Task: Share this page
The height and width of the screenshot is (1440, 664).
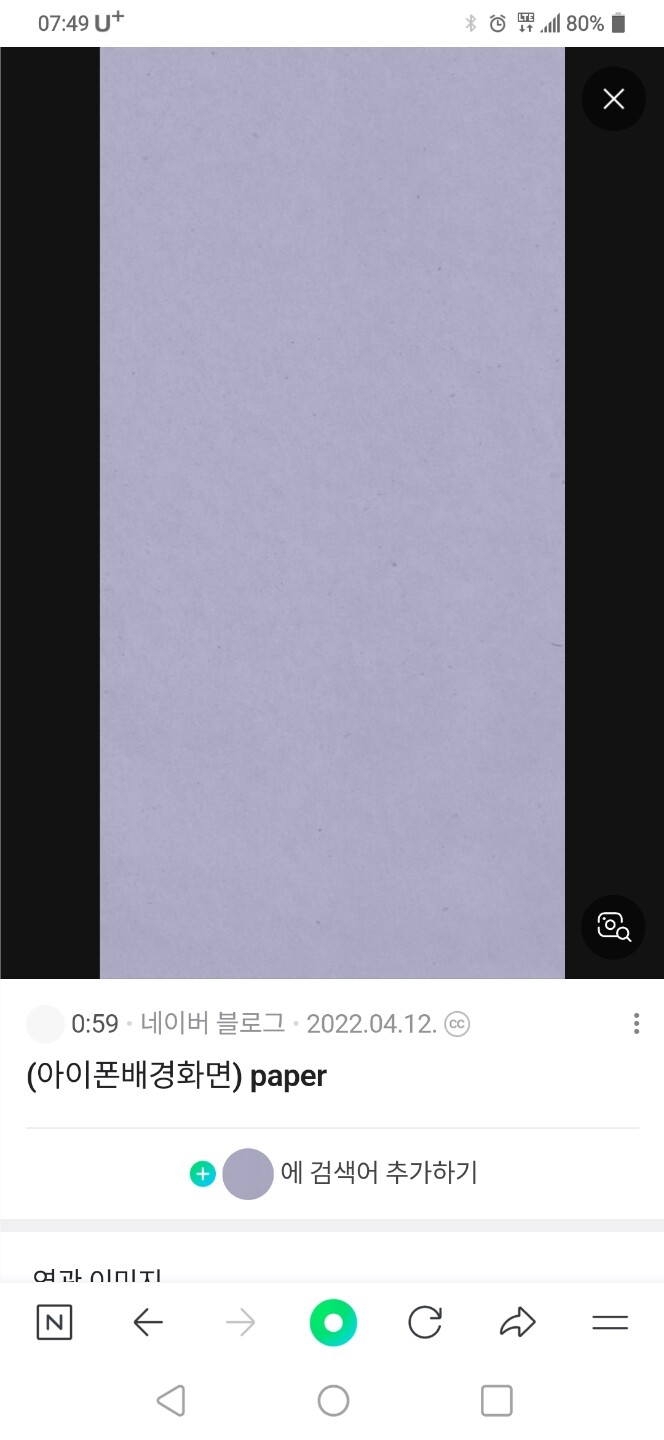Action: [517, 1323]
